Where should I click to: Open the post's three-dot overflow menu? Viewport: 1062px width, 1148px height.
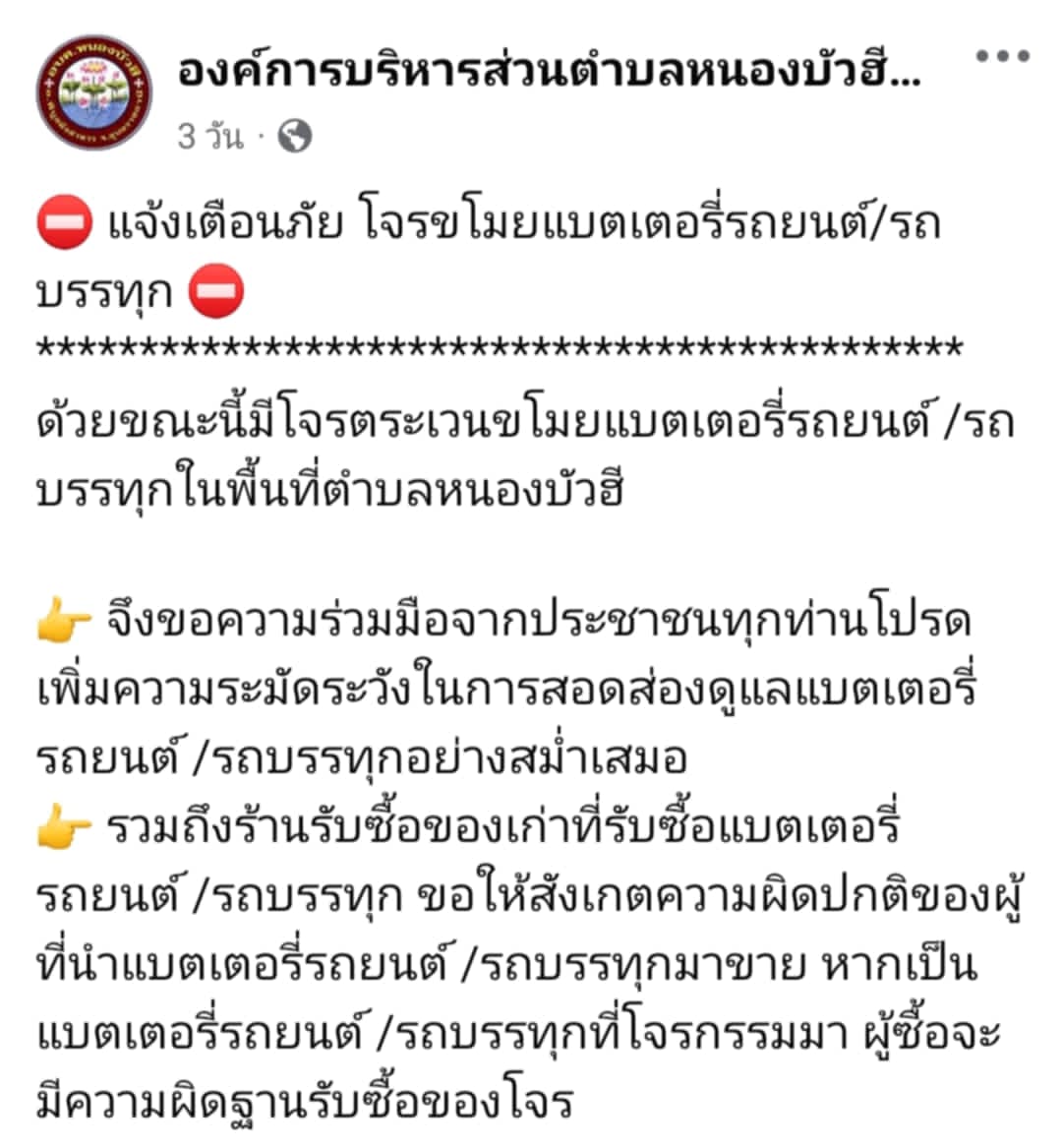1002,56
